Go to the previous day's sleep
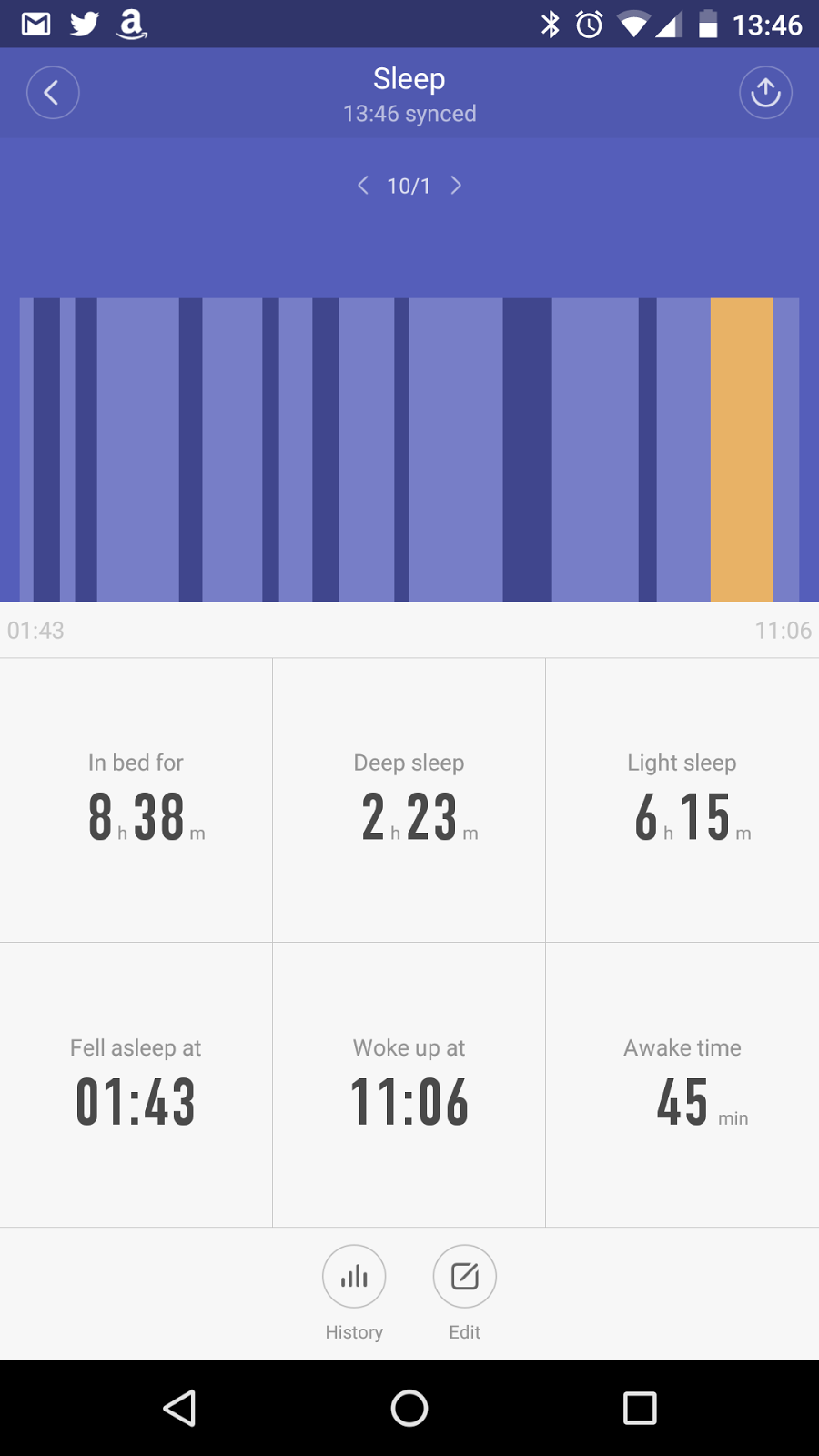This screenshot has width=819, height=1456. tap(363, 186)
